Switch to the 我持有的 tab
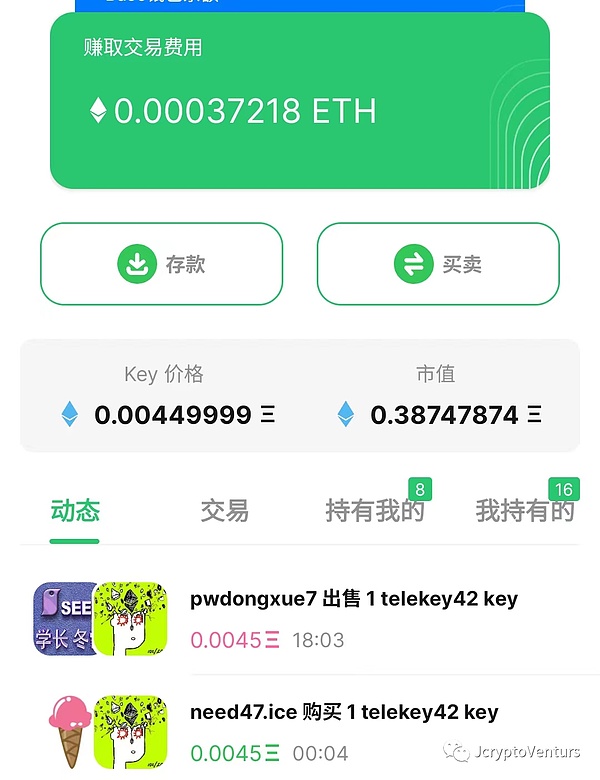Image resolution: width=600 pixels, height=780 pixels. pos(525,511)
